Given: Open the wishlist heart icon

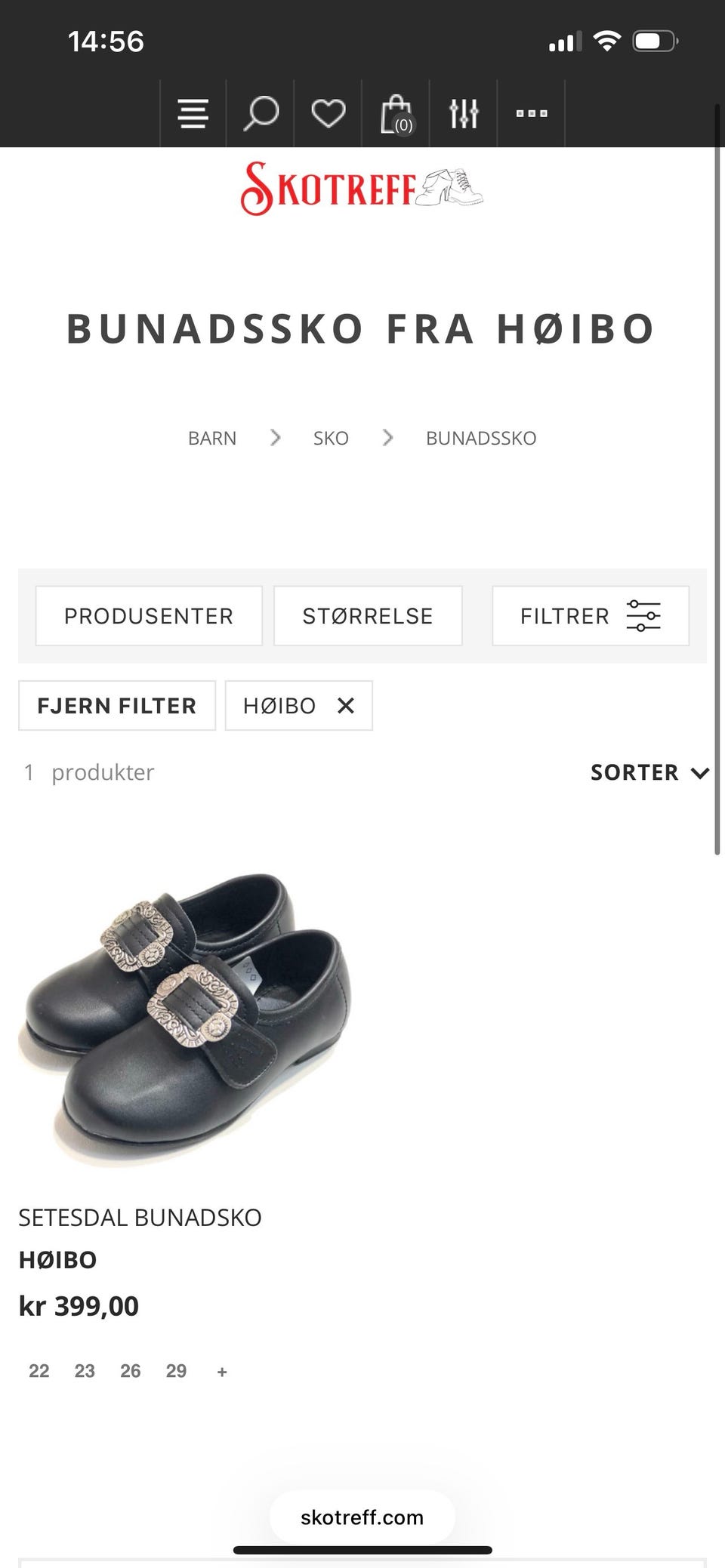Looking at the screenshot, I should (328, 113).
